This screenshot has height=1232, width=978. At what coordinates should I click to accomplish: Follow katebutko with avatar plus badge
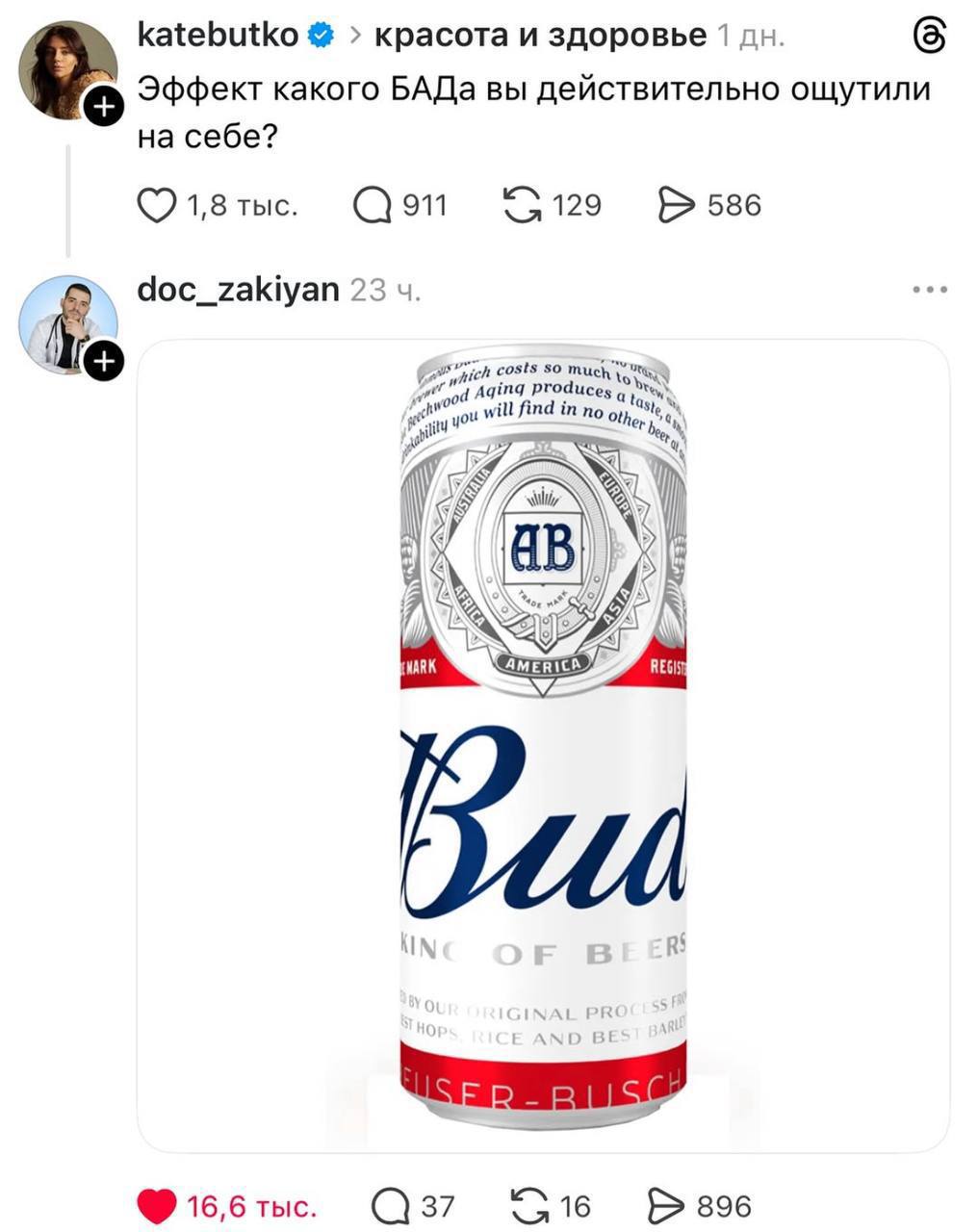(x=105, y=108)
